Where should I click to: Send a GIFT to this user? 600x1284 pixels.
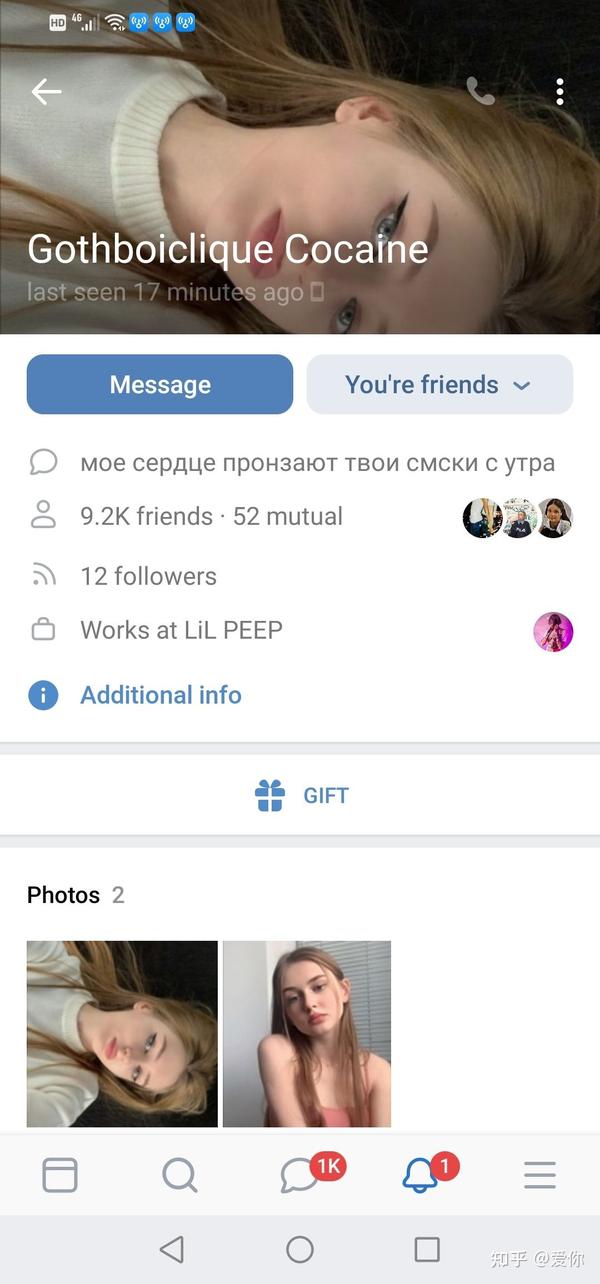[300, 796]
